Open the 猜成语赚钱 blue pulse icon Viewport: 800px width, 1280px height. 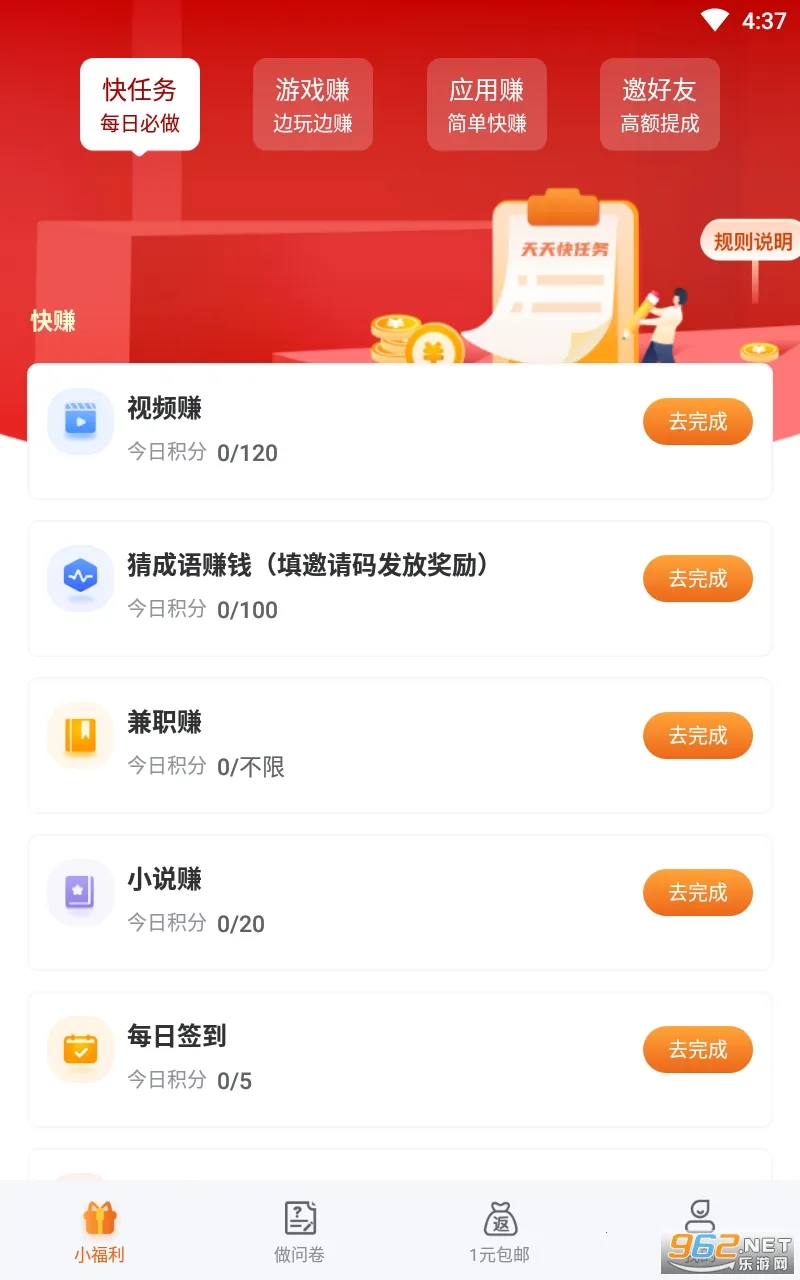[80, 578]
